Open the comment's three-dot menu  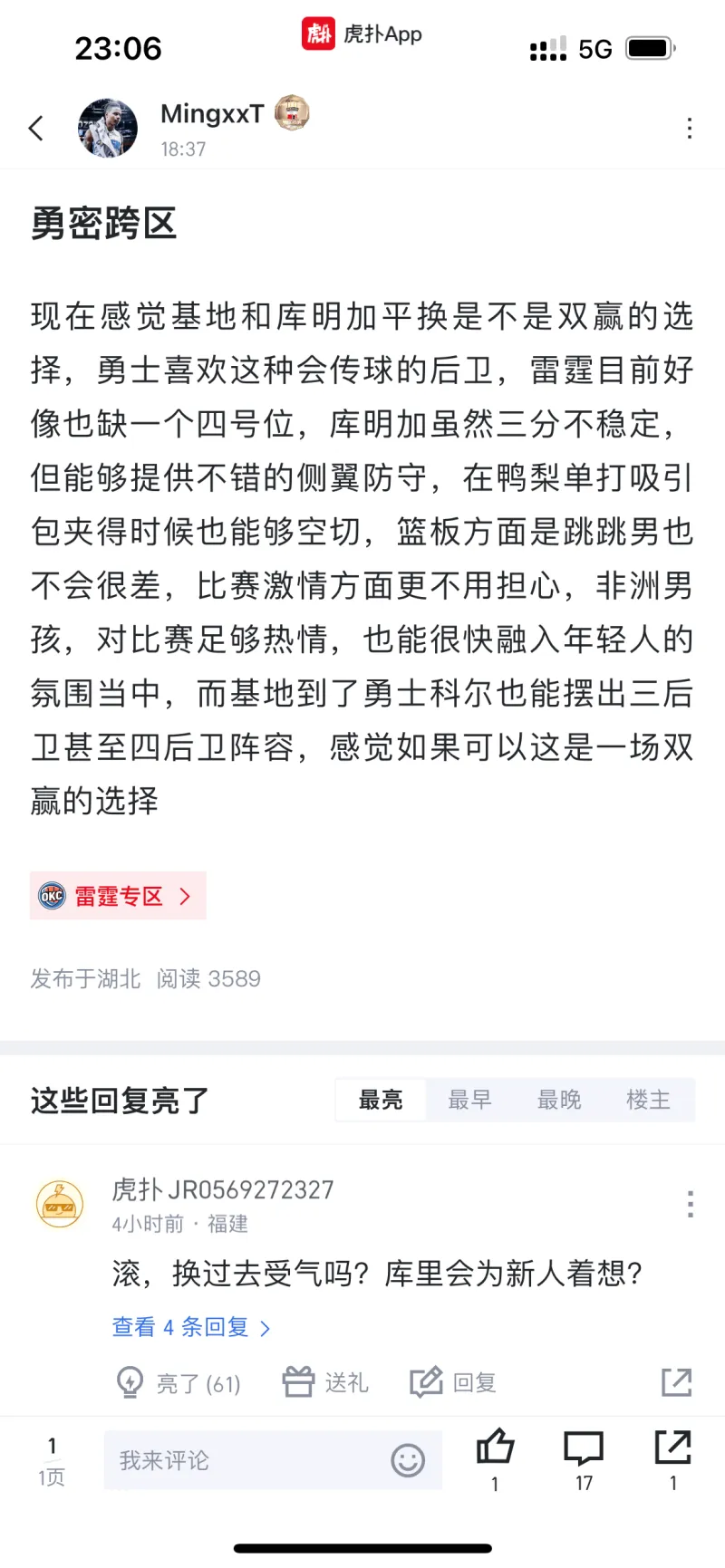pyautogui.click(x=691, y=1204)
